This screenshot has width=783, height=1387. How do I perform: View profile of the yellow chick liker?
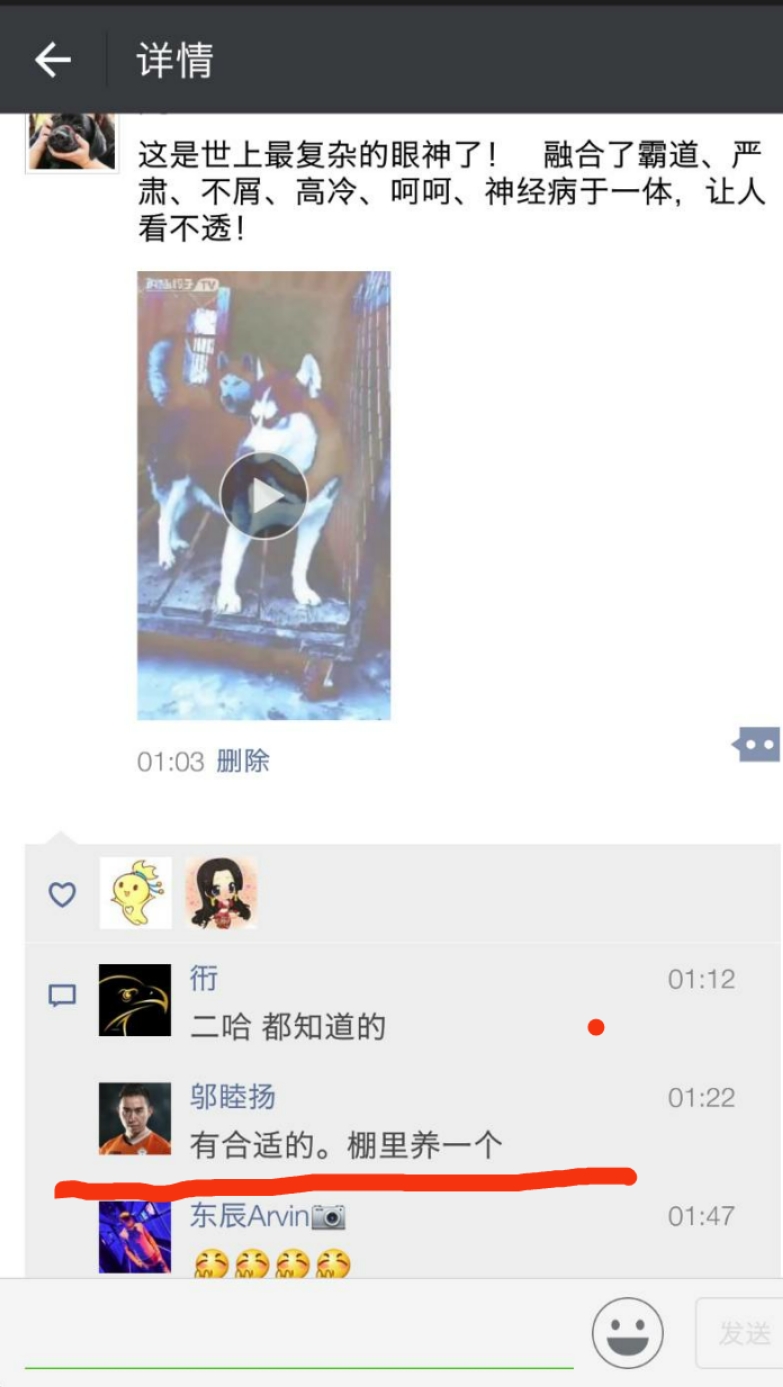point(135,892)
